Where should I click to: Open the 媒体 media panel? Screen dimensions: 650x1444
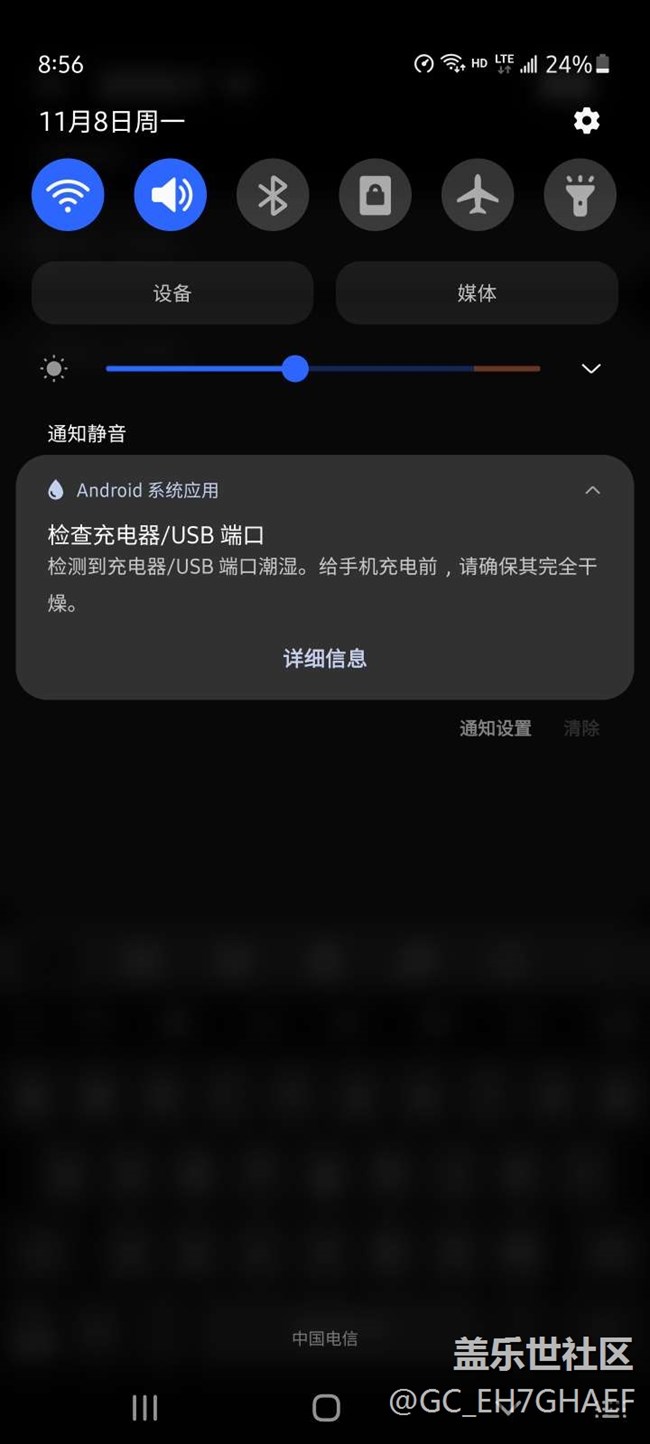click(477, 293)
